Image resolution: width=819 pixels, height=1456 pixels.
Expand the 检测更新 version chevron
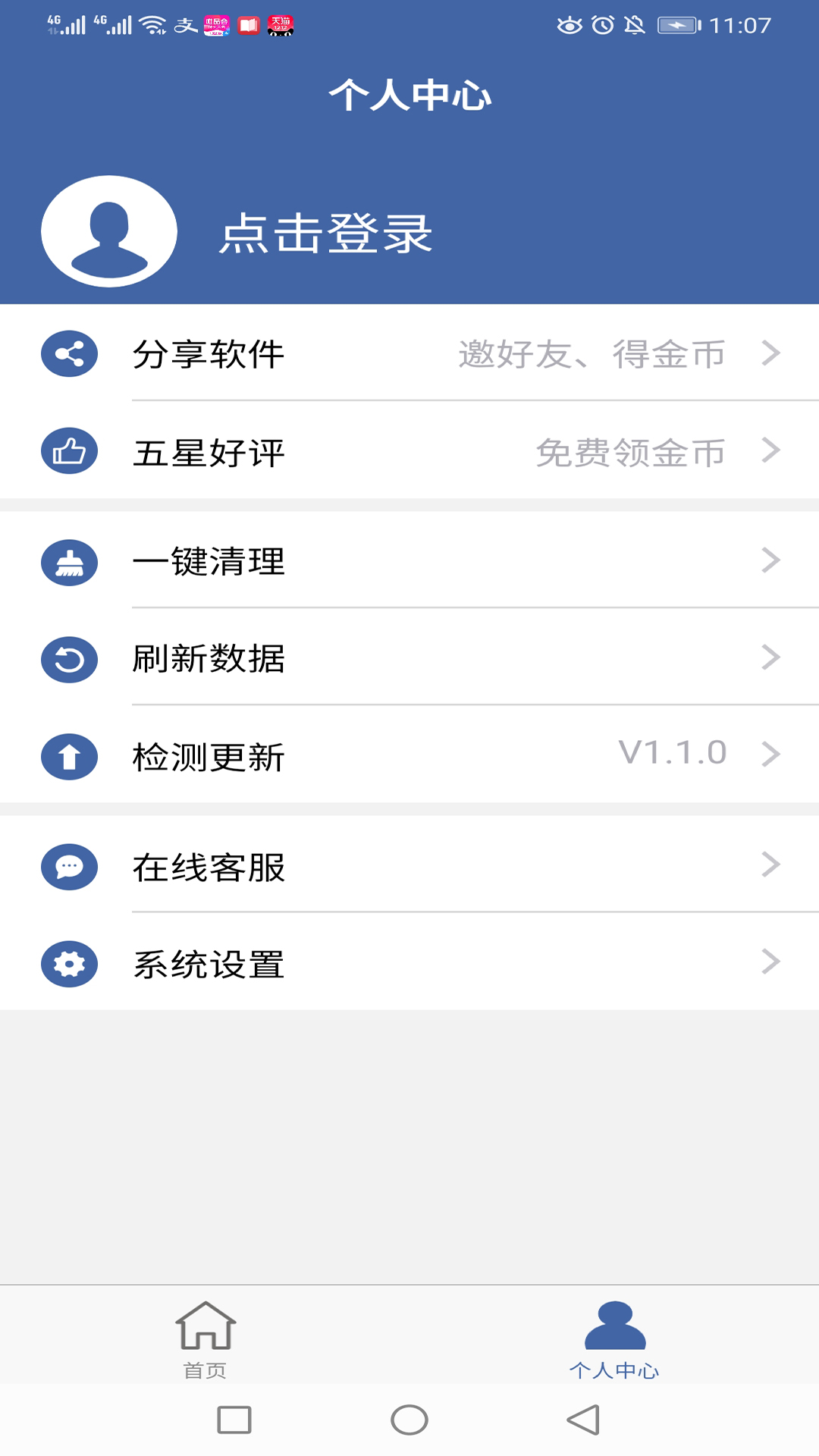(x=772, y=755)
